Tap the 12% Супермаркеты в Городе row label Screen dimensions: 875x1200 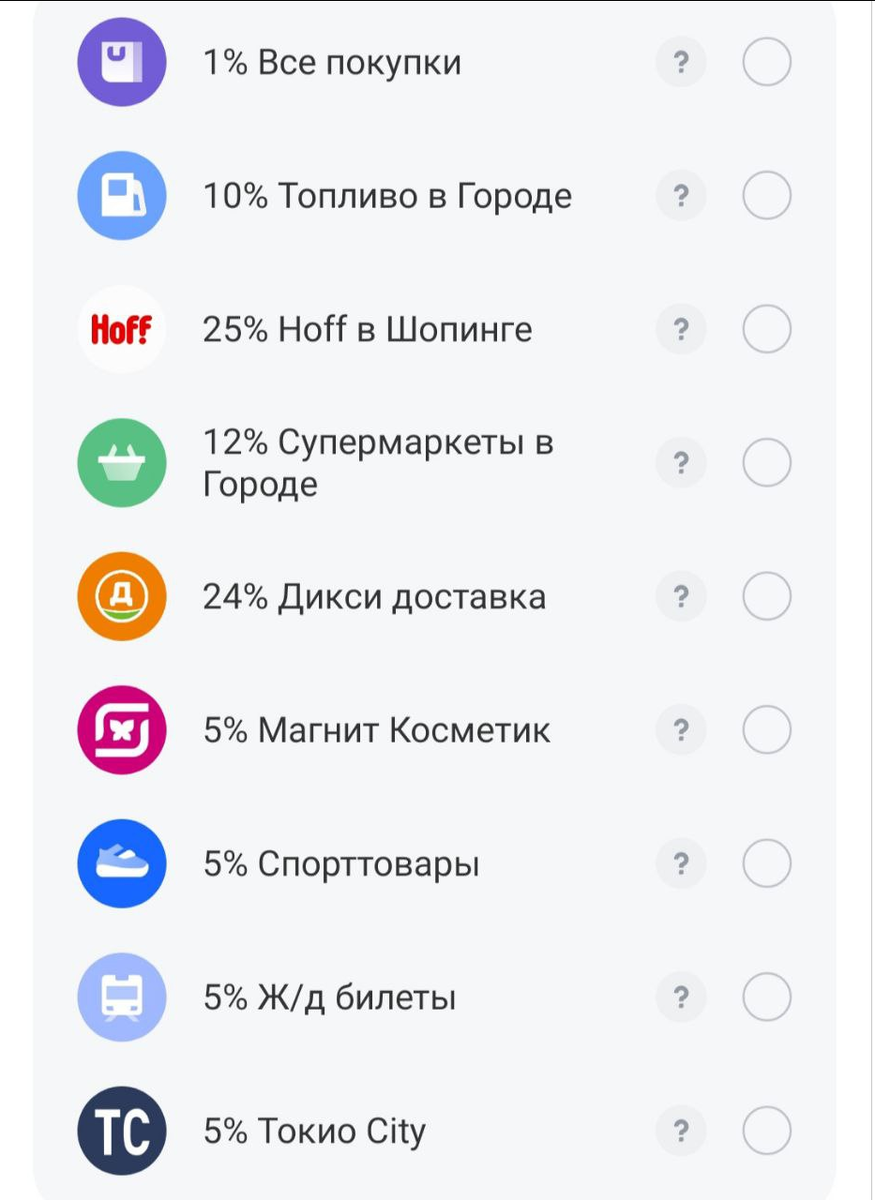pyautogui.click(x=380, y=463)
